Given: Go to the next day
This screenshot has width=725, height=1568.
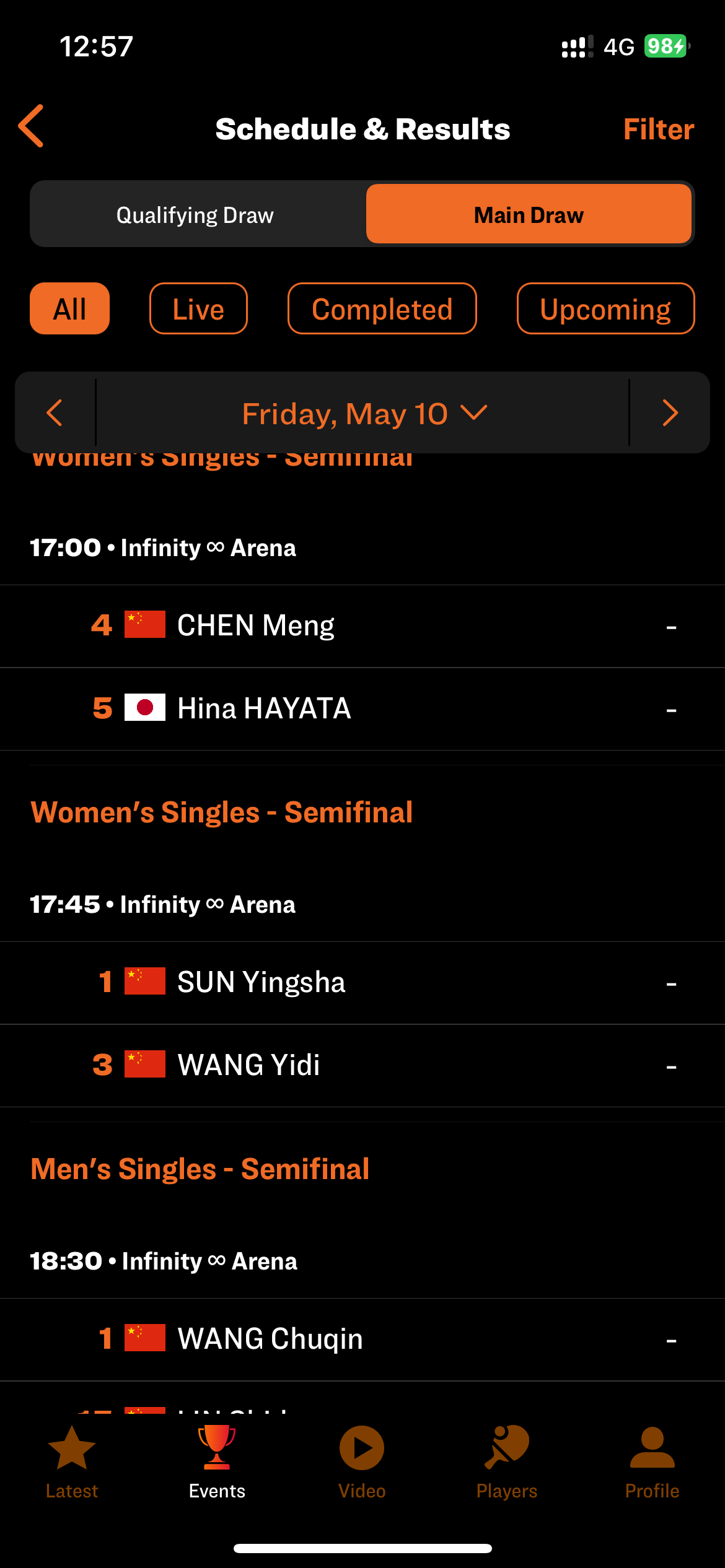Looking at the screenshot, I should tap(670, 413).
